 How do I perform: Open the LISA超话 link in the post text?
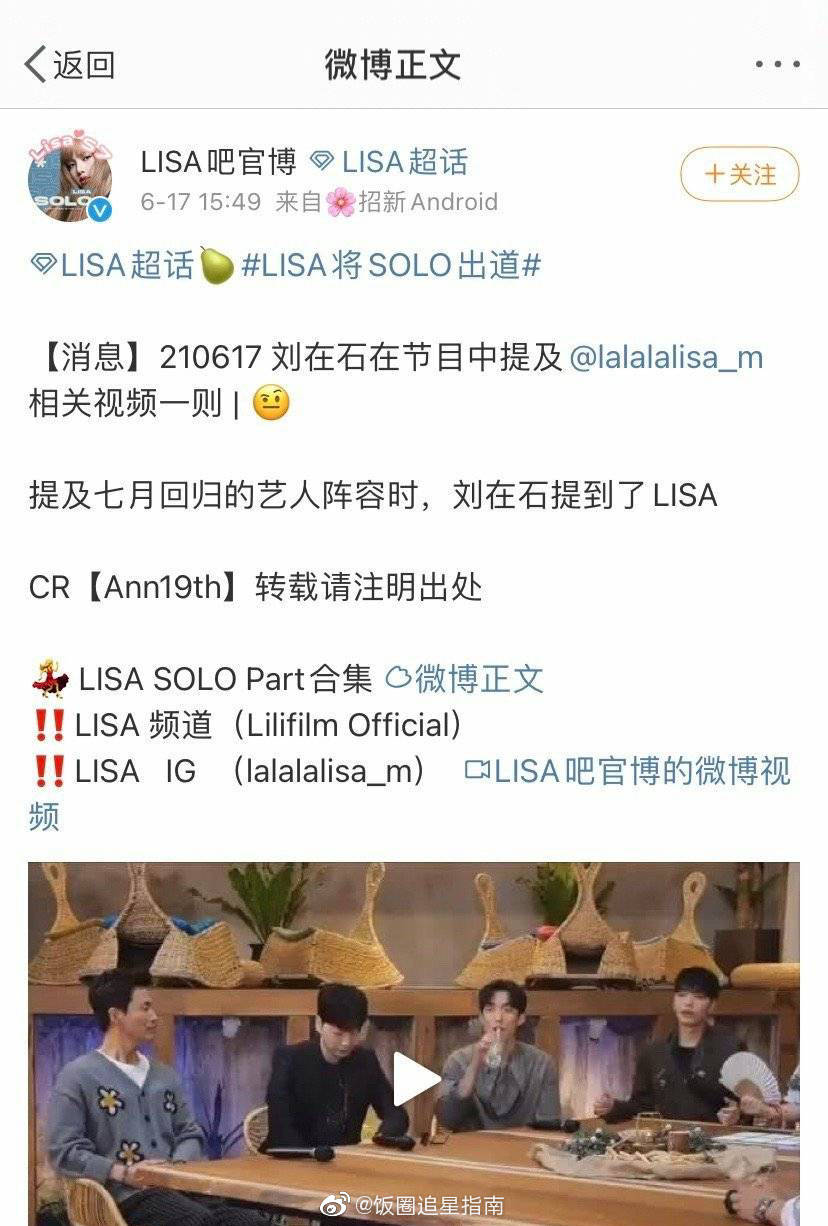pyautogui.click(x=112, y=265)
